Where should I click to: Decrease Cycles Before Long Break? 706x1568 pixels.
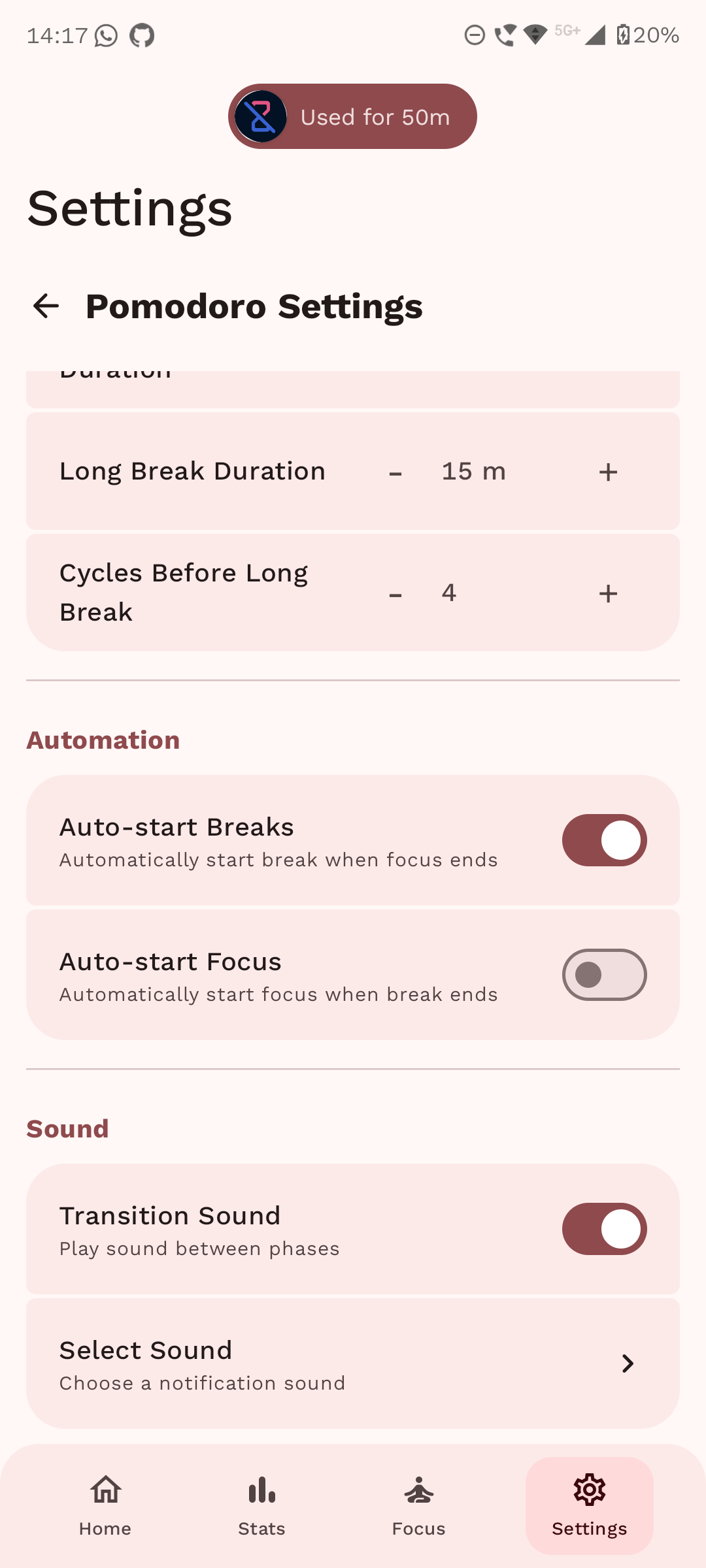click(x=395, y=594)
